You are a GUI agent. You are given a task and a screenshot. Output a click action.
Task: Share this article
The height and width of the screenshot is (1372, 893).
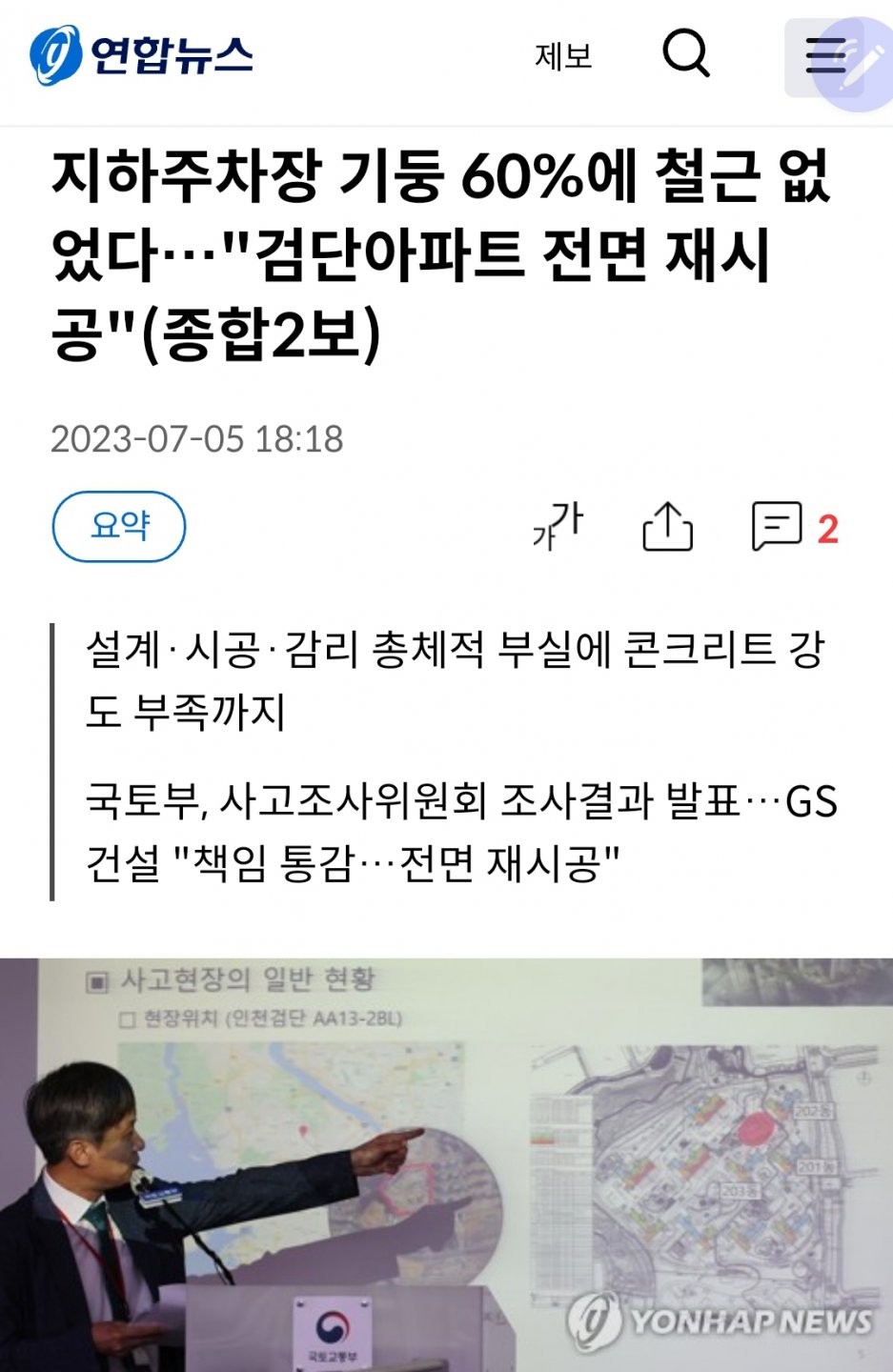(667, 526)
